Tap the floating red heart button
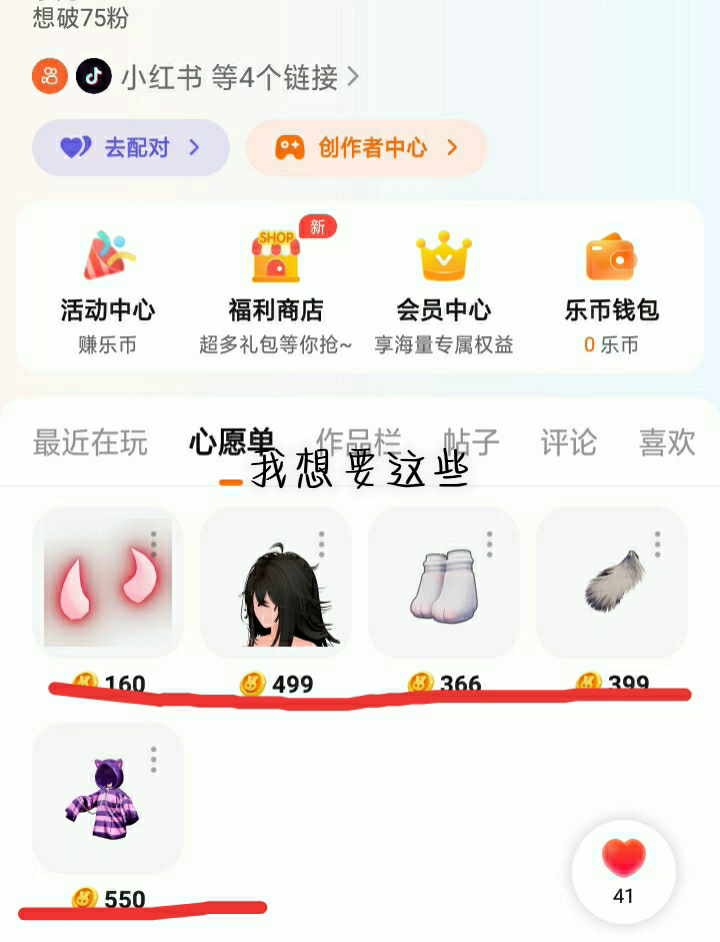 [x=623, y=871]
